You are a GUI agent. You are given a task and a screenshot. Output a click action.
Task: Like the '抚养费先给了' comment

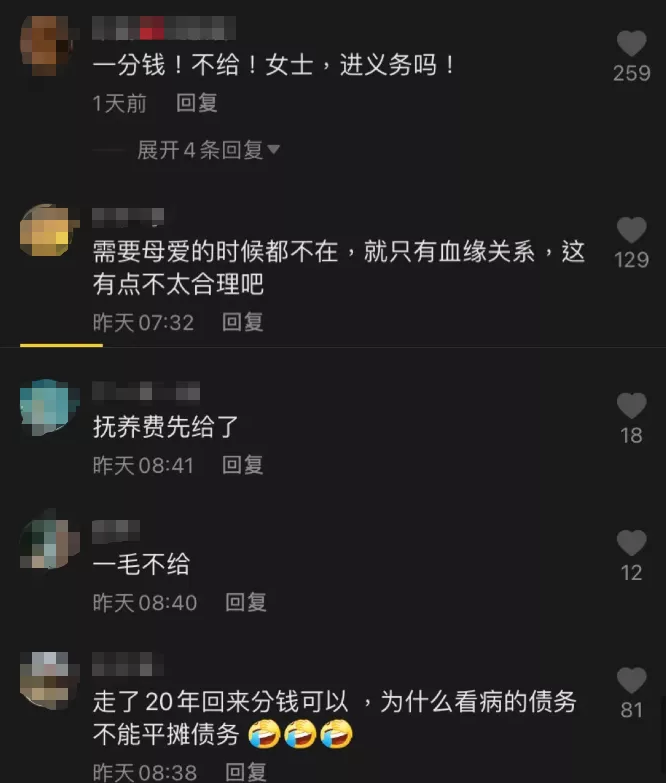631,406
